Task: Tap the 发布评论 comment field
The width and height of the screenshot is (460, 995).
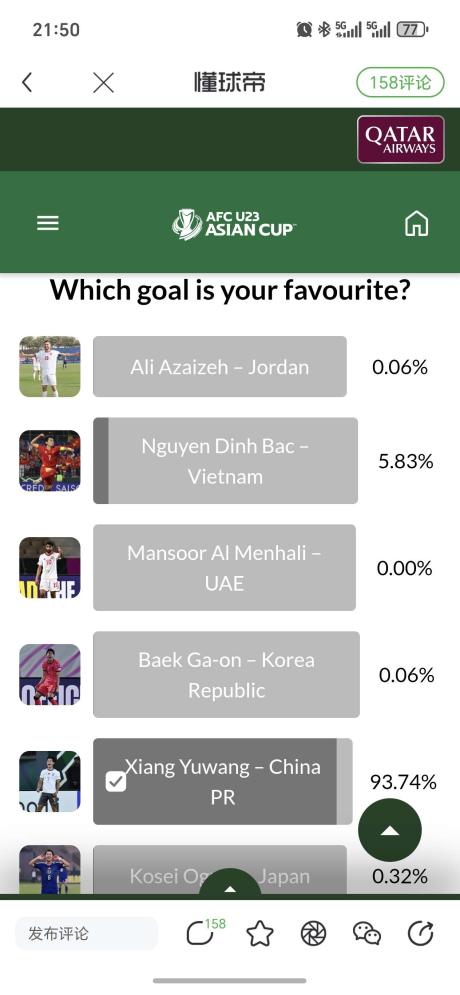Action: point(86,933)
